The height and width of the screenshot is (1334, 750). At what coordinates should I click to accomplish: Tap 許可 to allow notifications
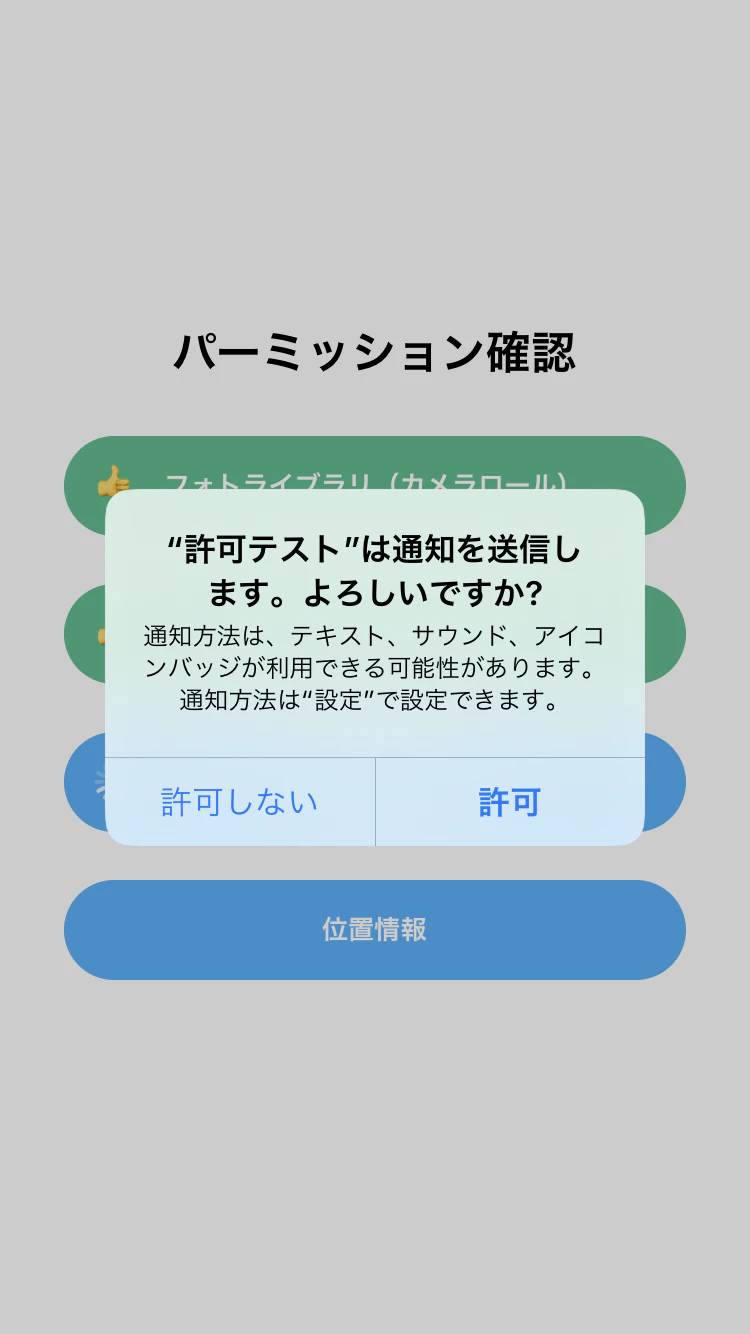pos(510,801)
